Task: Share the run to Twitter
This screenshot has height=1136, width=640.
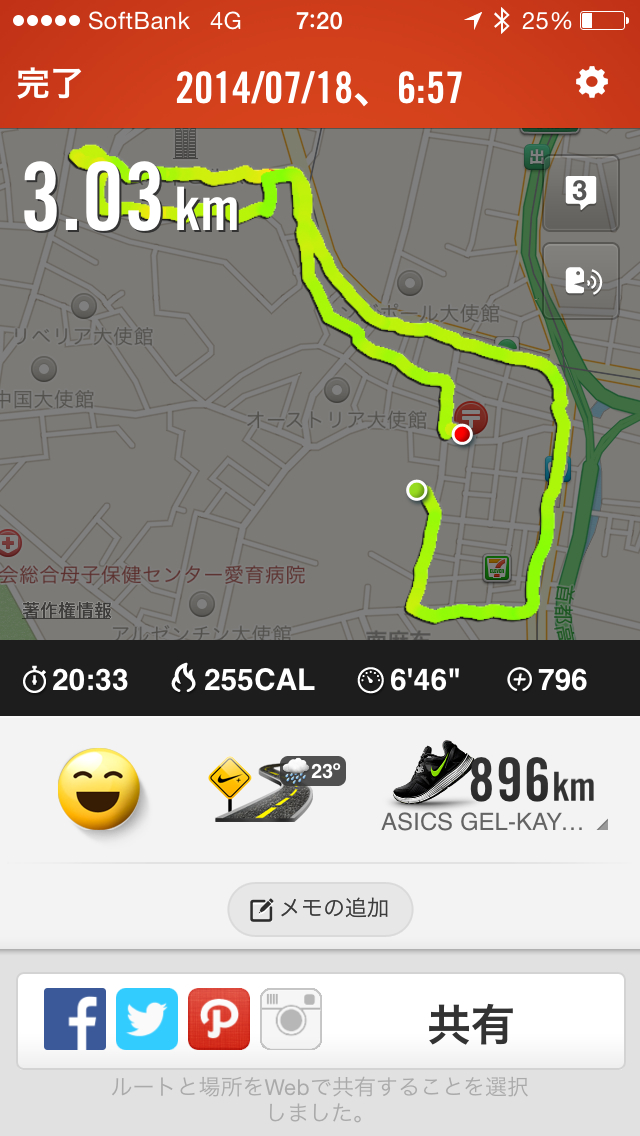Action: (147, 1019)
